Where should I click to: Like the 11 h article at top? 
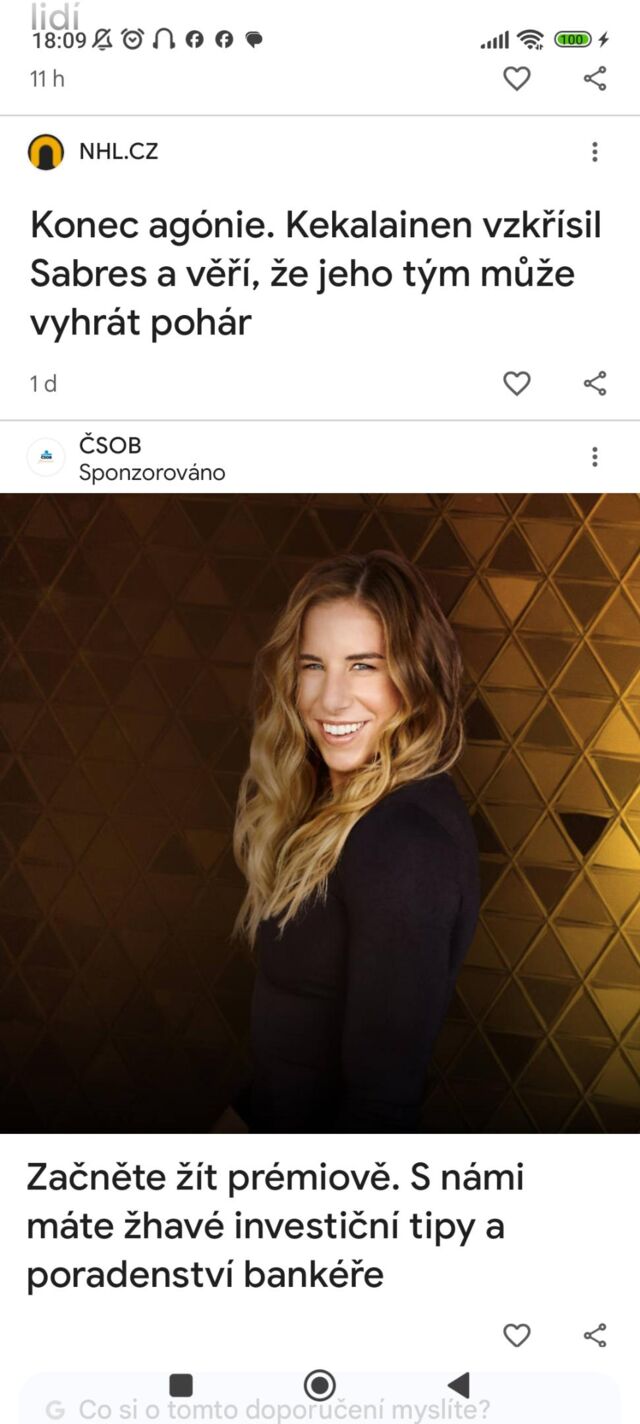coord(516,78)
